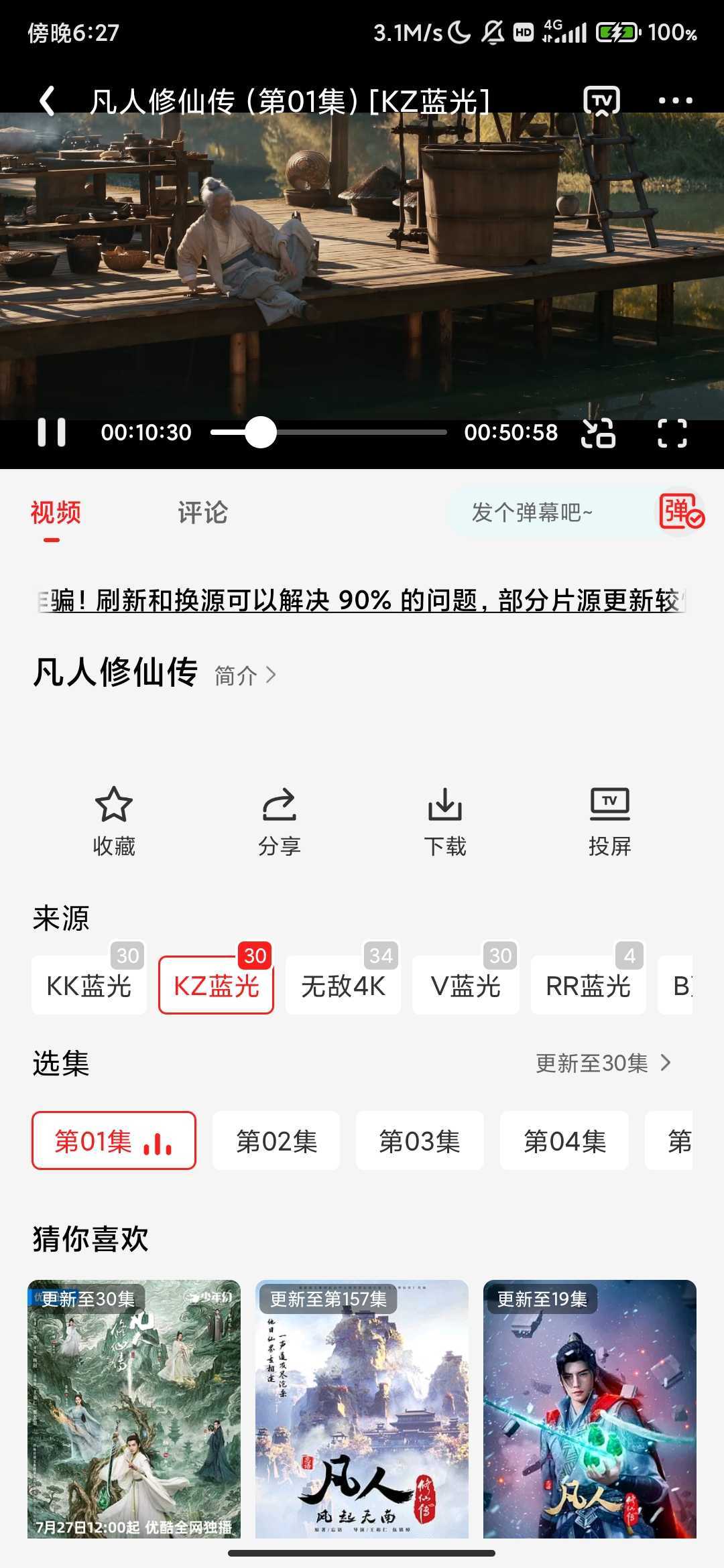Cast video using the top TV icon
The height and width of the screenshot is (1568, 724).
point(601,102)
